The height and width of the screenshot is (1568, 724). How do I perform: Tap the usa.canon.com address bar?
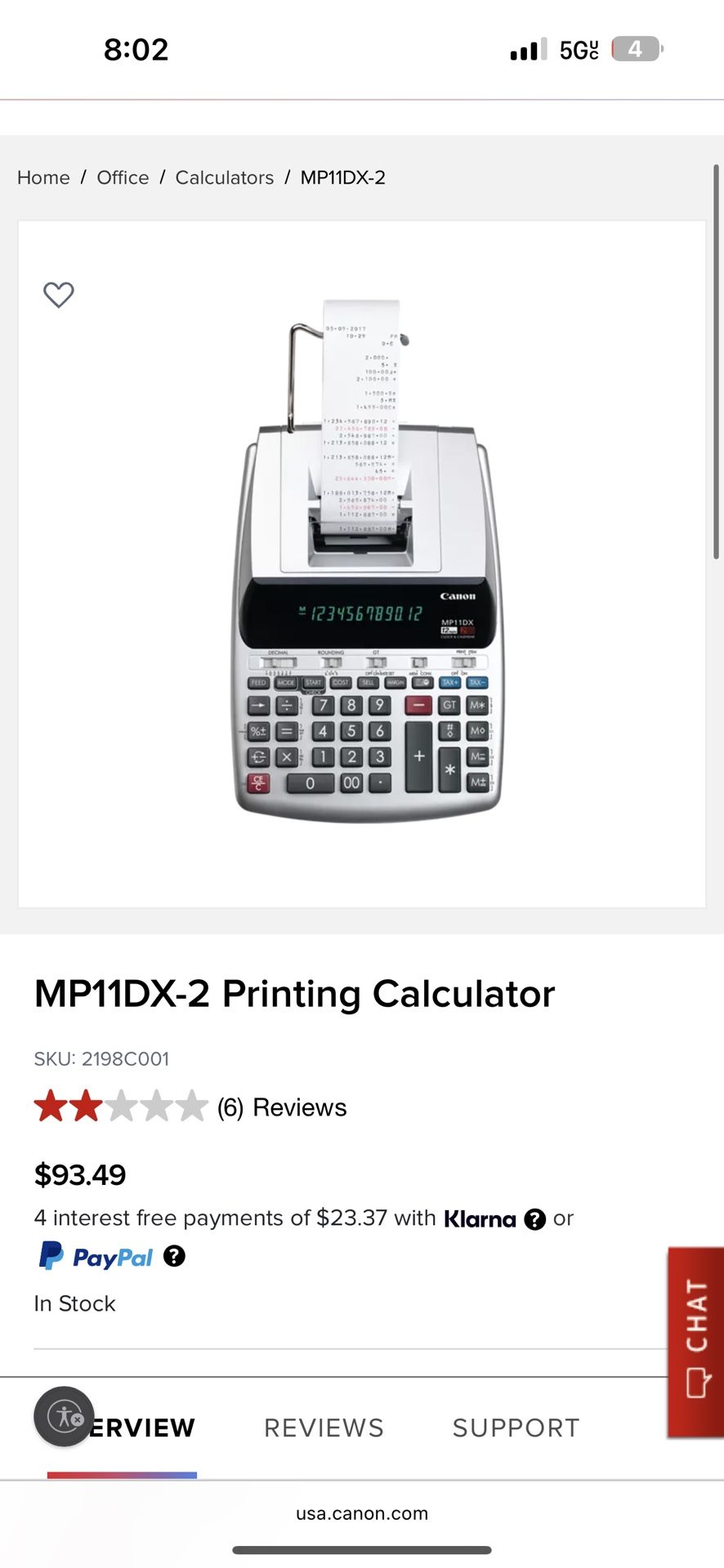coord(362,1513)
